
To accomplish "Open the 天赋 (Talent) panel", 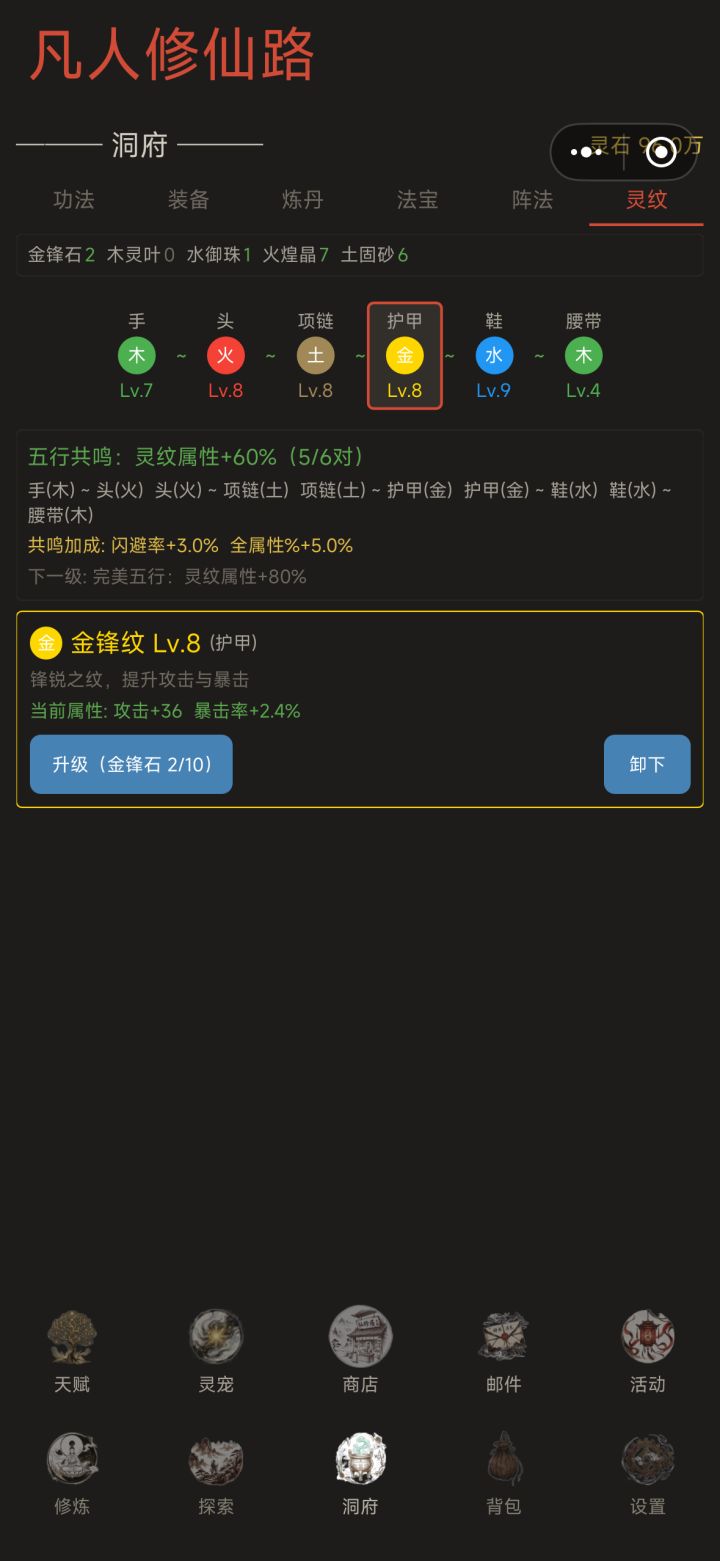I will [70, 1350].
